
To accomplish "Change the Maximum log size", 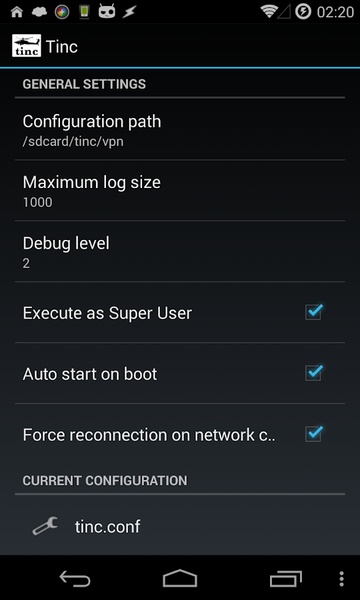I will [x=180, y=190].
